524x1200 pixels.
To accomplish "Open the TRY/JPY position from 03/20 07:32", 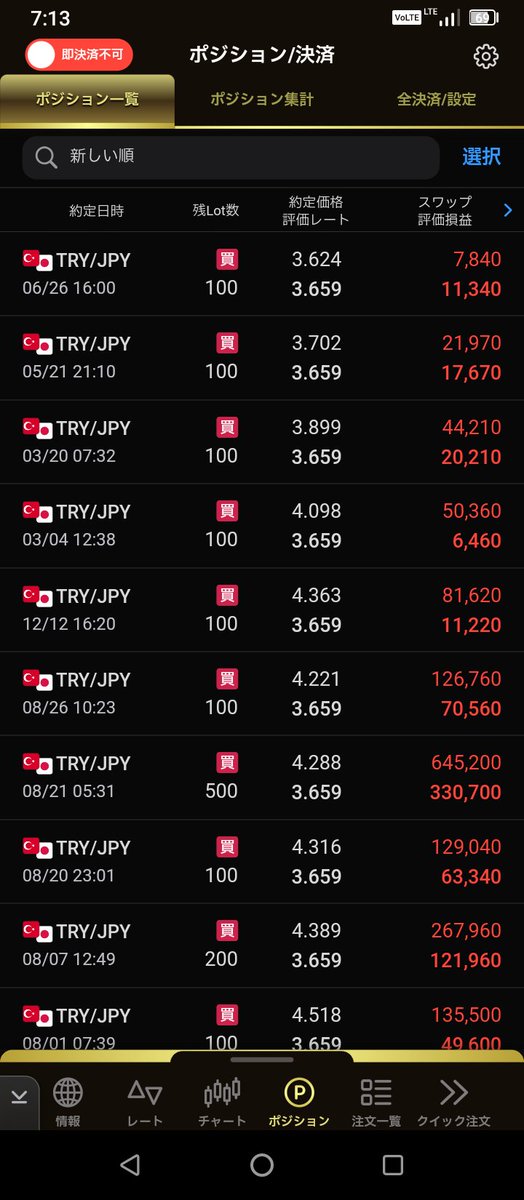I will click(262, 442).
